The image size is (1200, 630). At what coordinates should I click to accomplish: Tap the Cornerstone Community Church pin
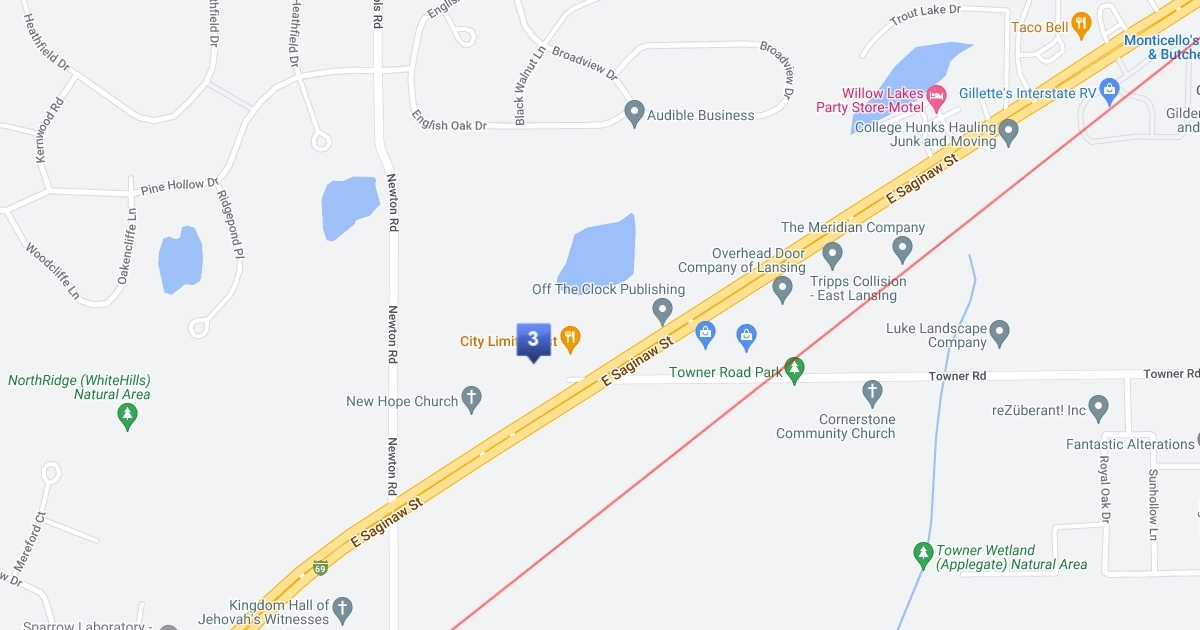tap(872, 391)
